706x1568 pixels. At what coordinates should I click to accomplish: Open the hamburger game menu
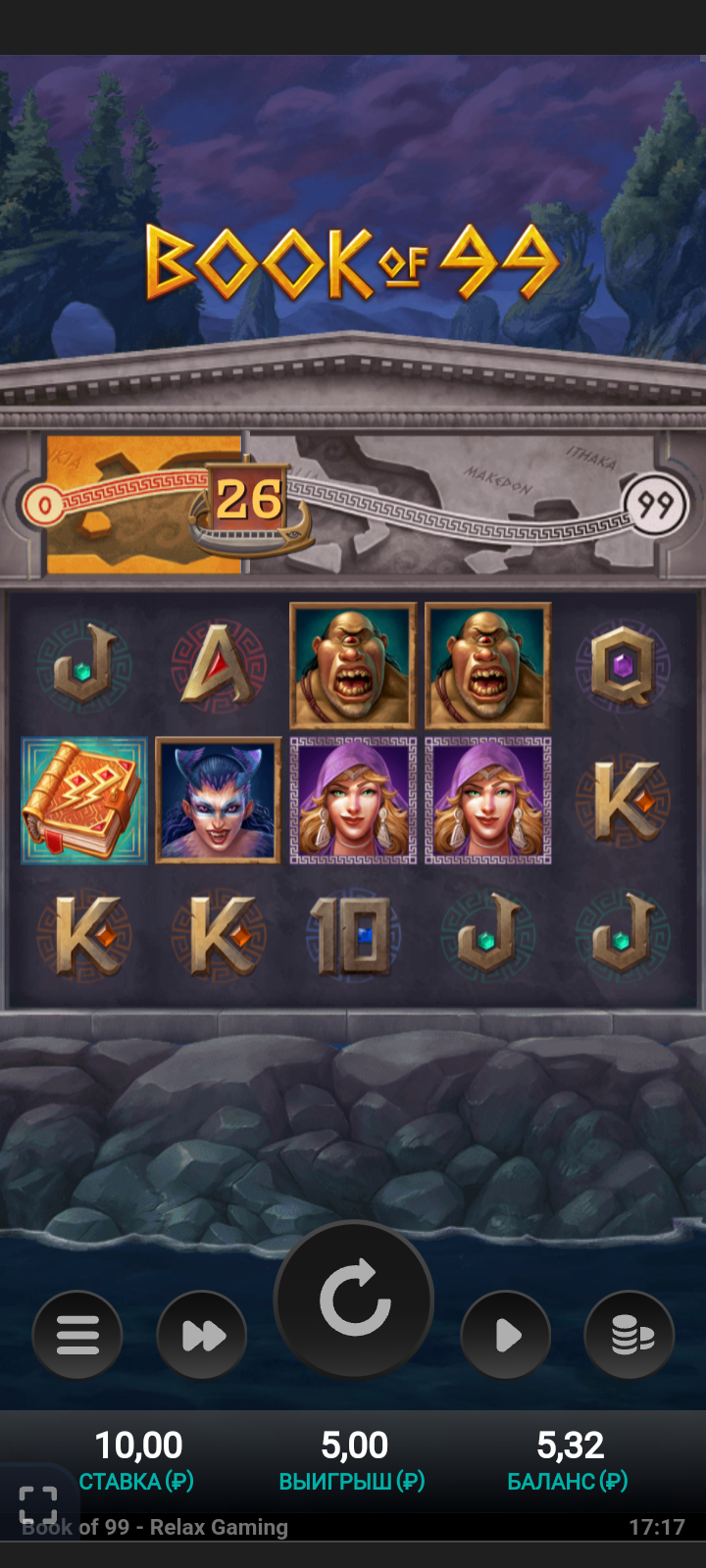click(77, 1335)
